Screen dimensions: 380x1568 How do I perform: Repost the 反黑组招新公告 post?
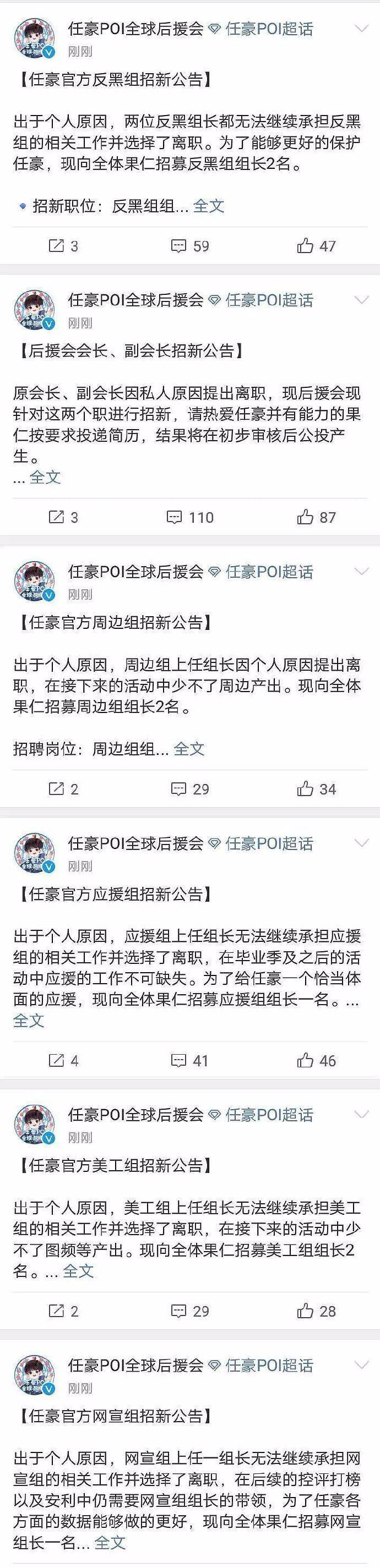coord(63,246)
